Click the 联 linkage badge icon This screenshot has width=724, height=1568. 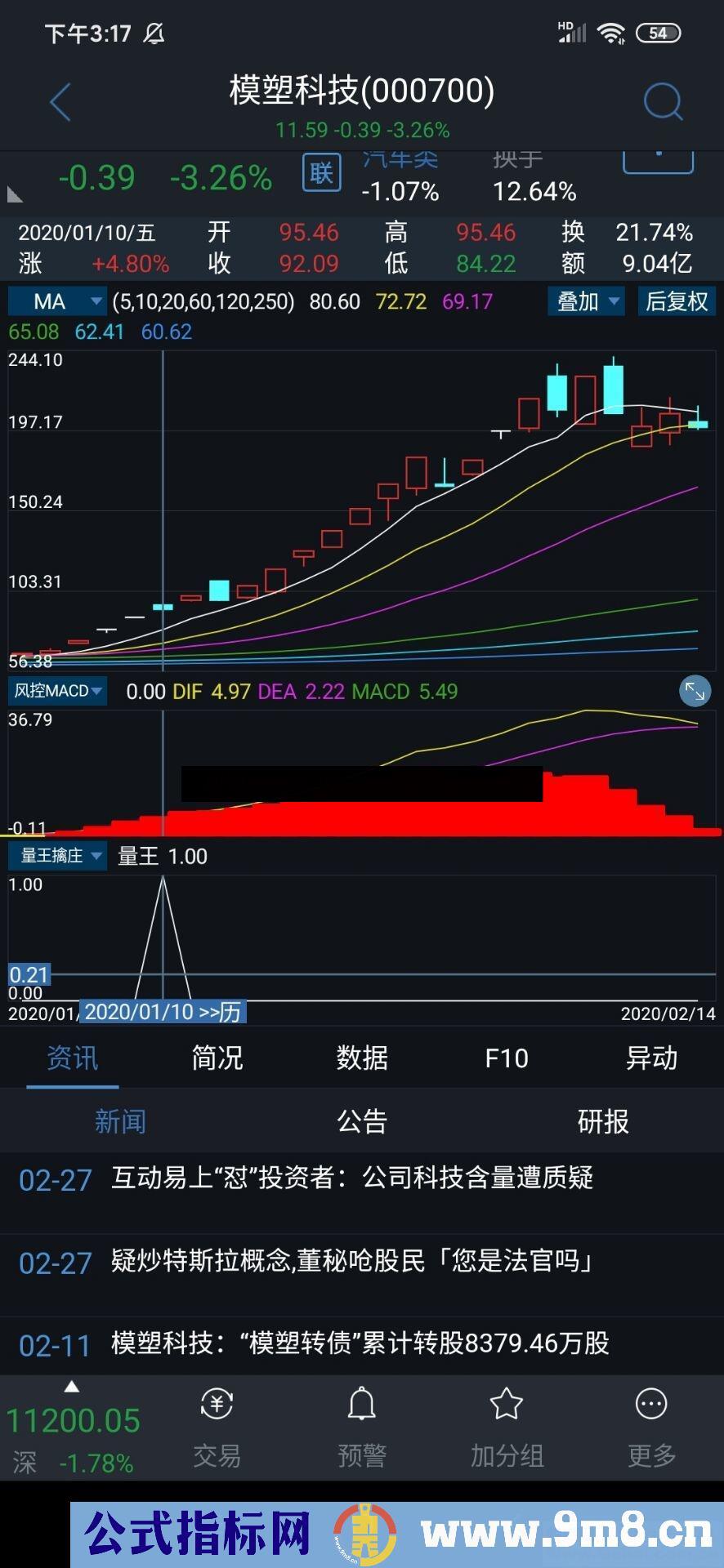click(321, 174)
